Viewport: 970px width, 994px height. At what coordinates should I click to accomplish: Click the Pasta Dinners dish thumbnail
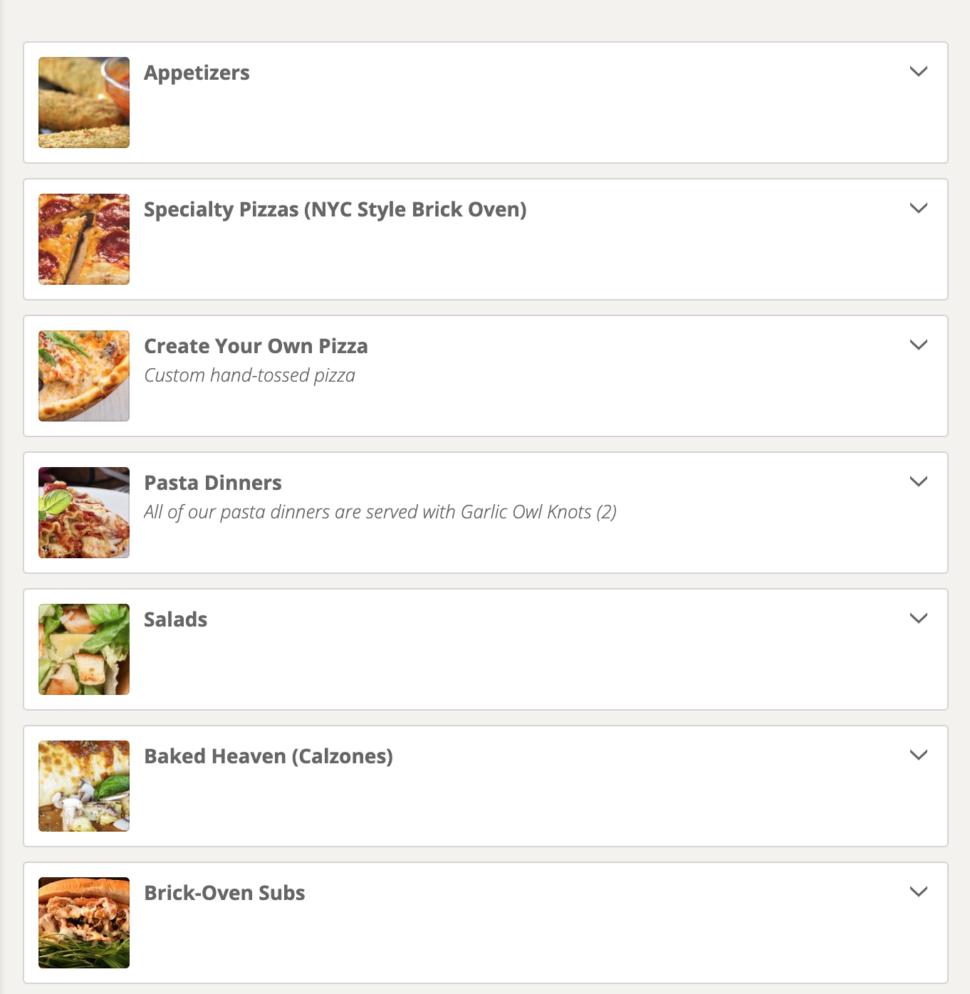click(83, 512)
